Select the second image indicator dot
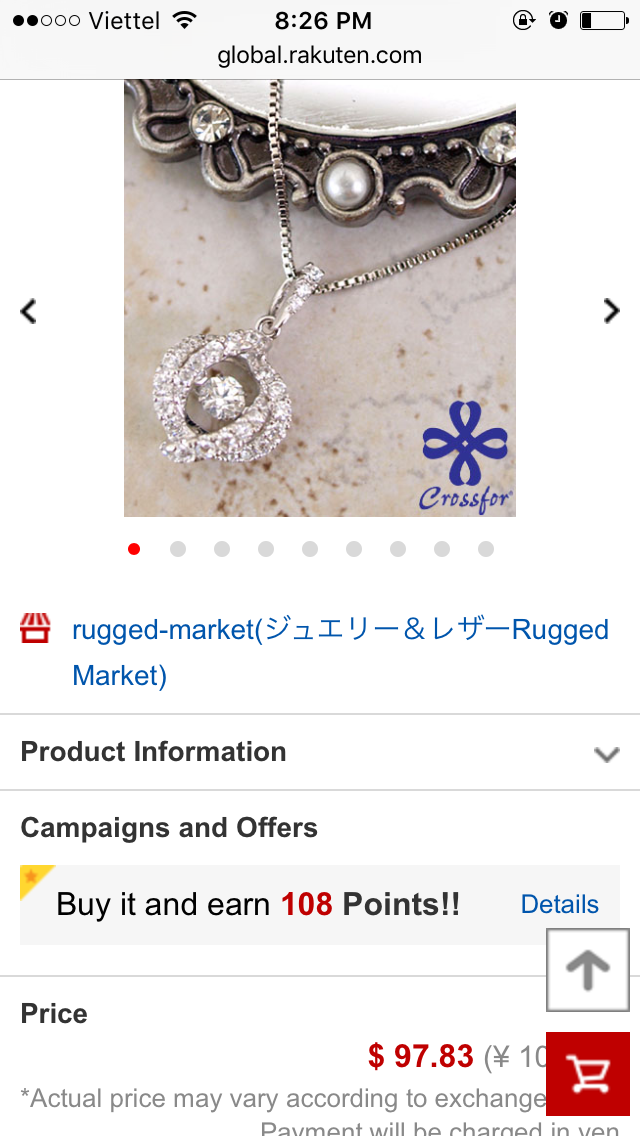The width and height of the screenshot is (640, 1136). coord(178,549)
